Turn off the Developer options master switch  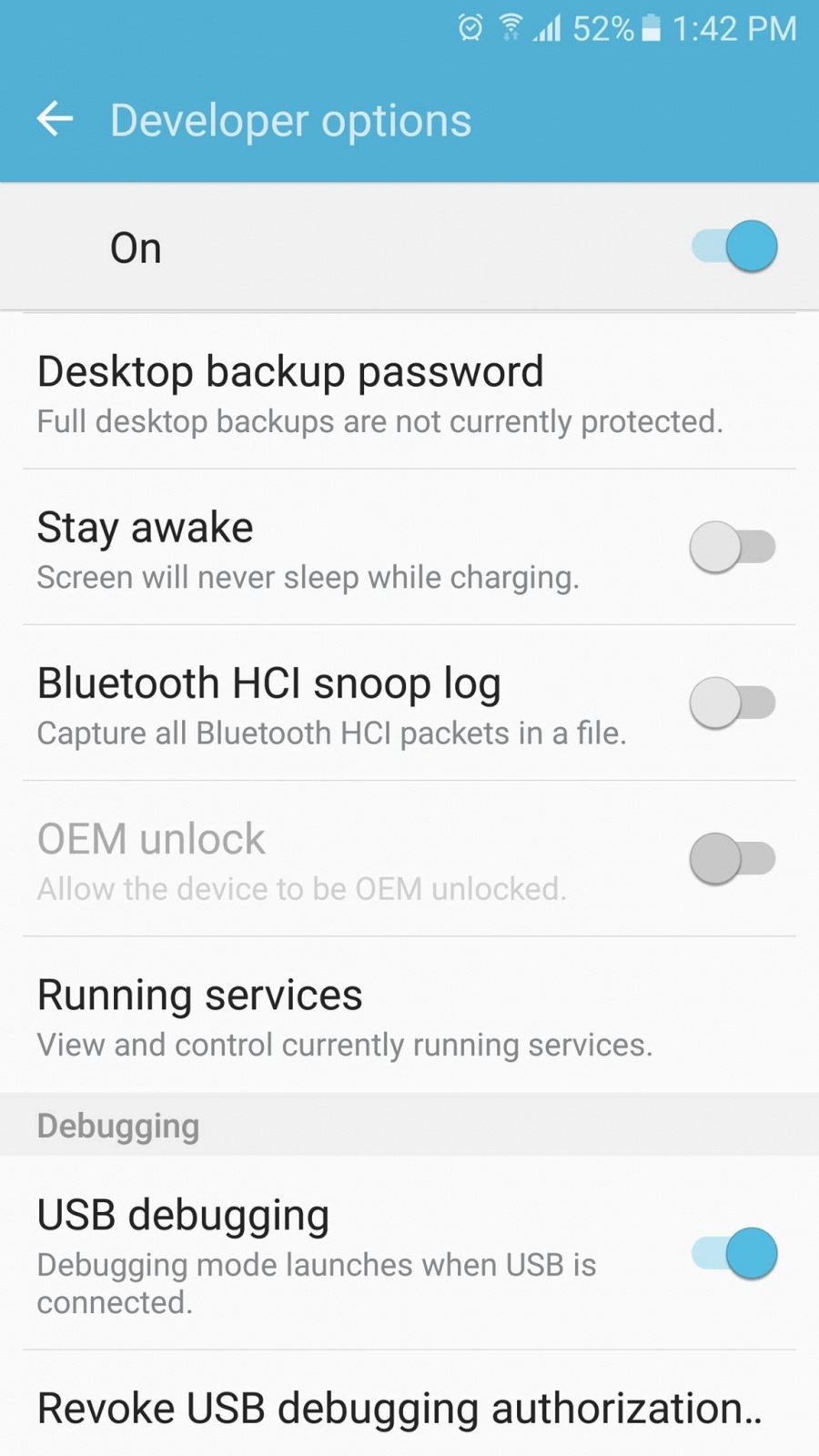tap(734, 246)
